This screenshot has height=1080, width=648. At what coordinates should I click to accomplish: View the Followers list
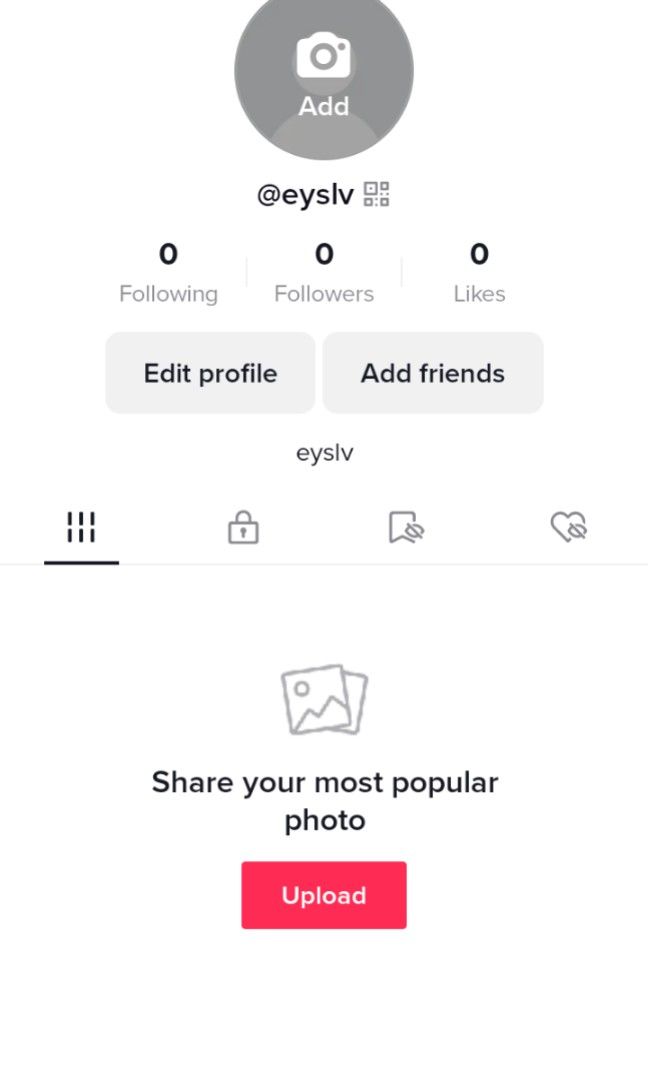tap(324, 273)
